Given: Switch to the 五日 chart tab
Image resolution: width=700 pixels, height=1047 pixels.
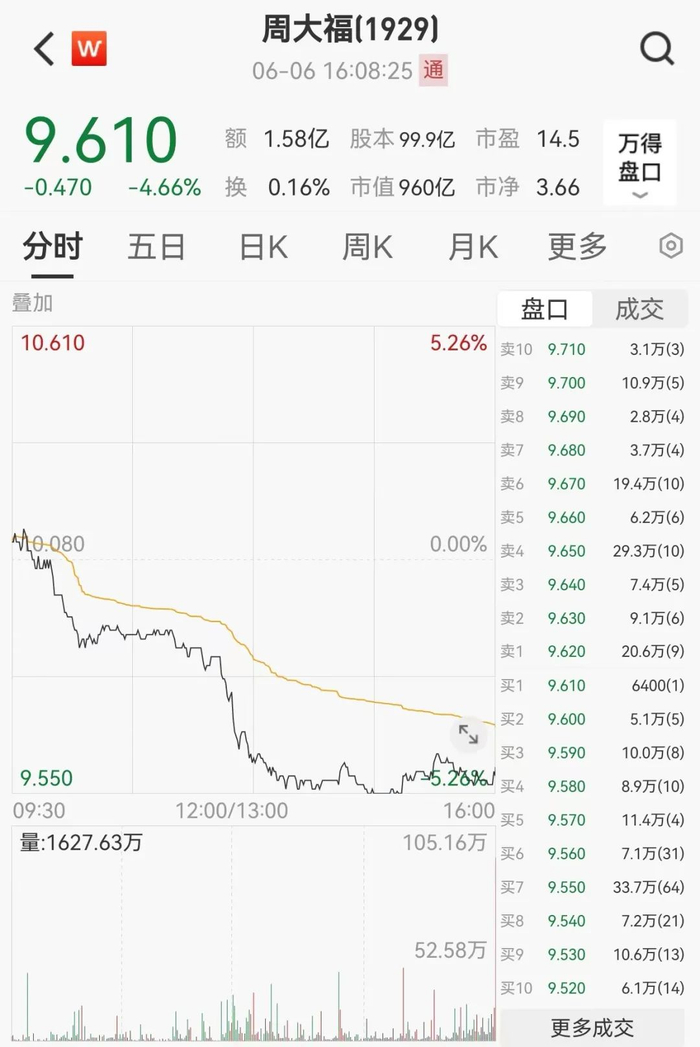Looking at the screenshot, I should [x=157, y=246].
